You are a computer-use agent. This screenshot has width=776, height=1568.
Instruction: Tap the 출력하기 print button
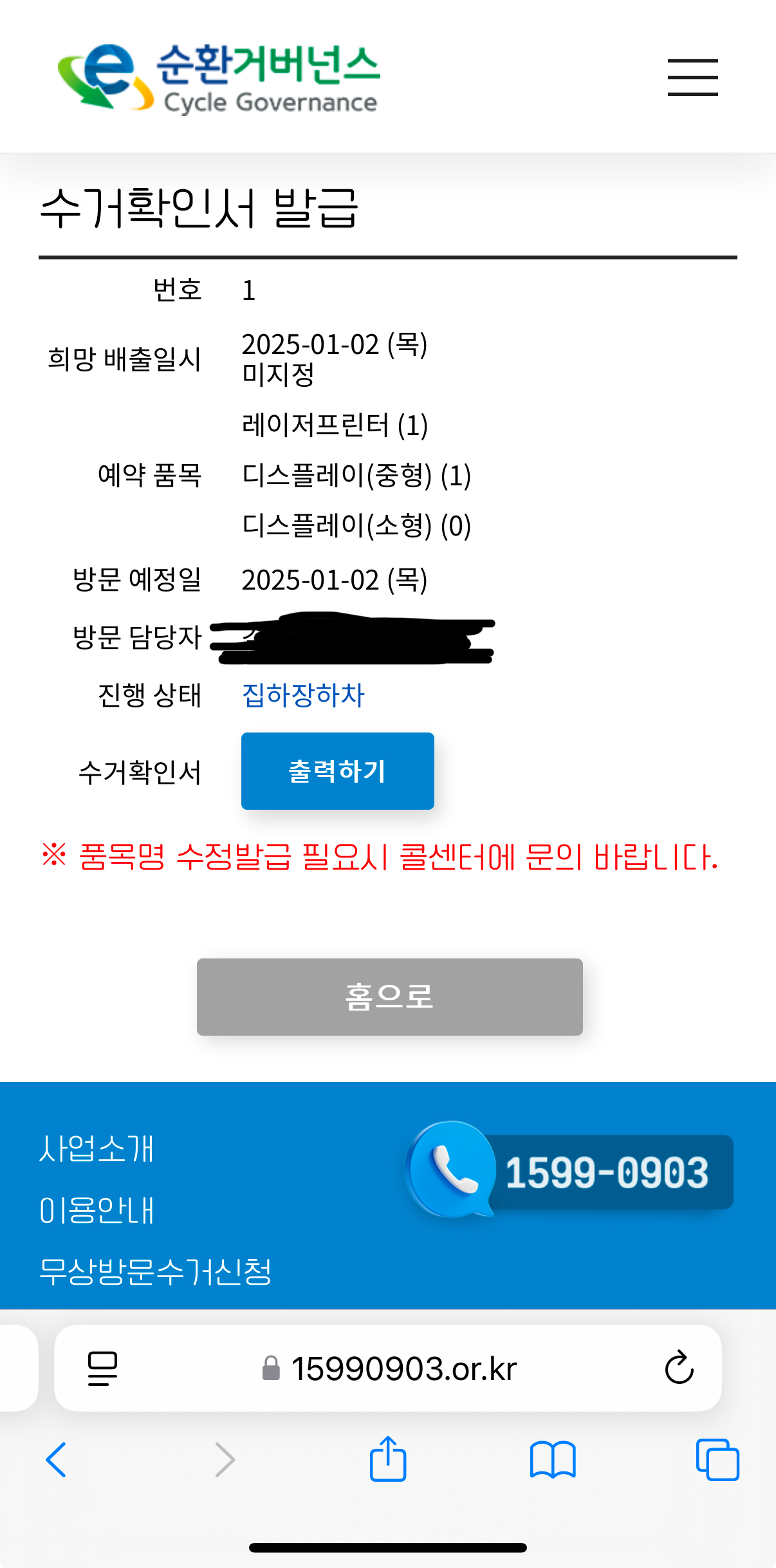point(337,771)
